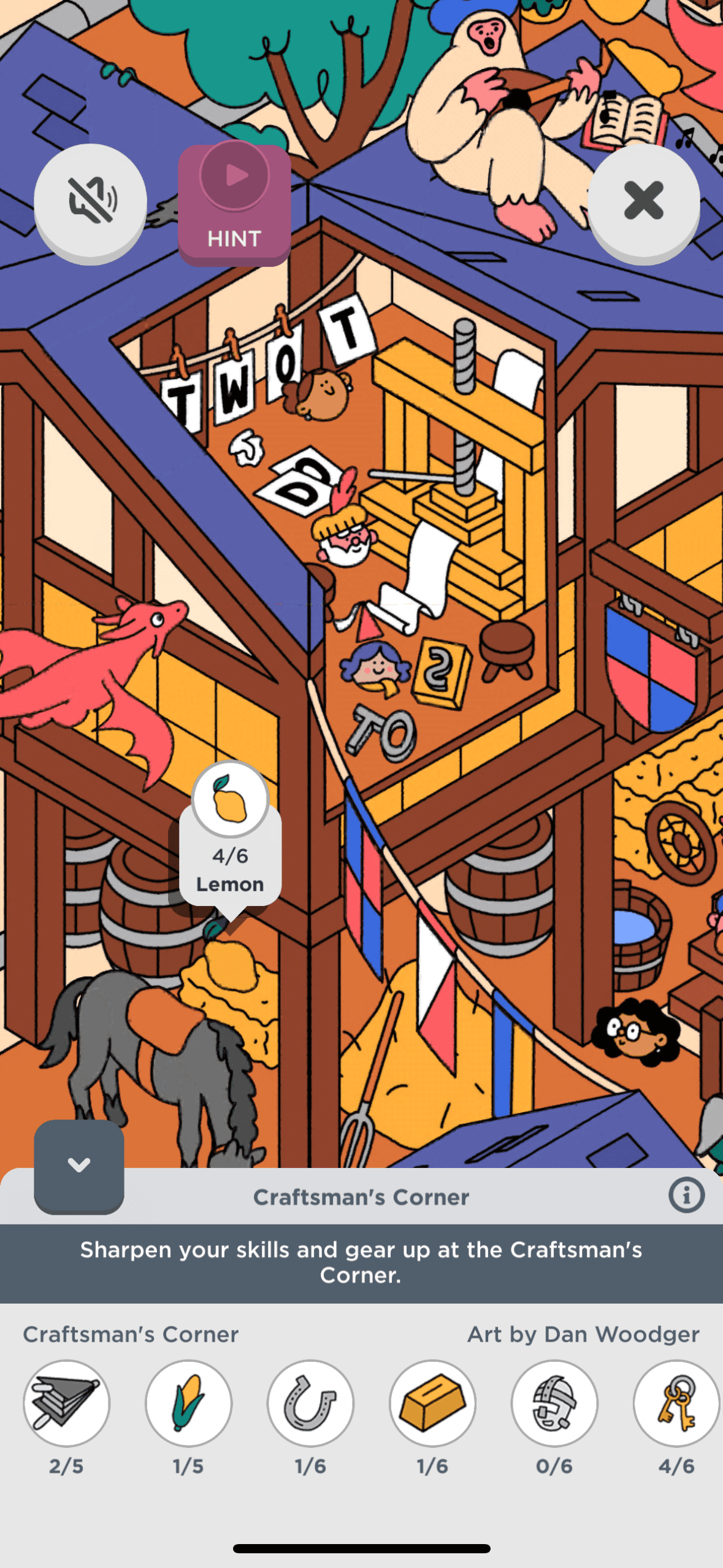Watch a video for a hint
This screenshot has width=723, height=1568.
(234, 204)
